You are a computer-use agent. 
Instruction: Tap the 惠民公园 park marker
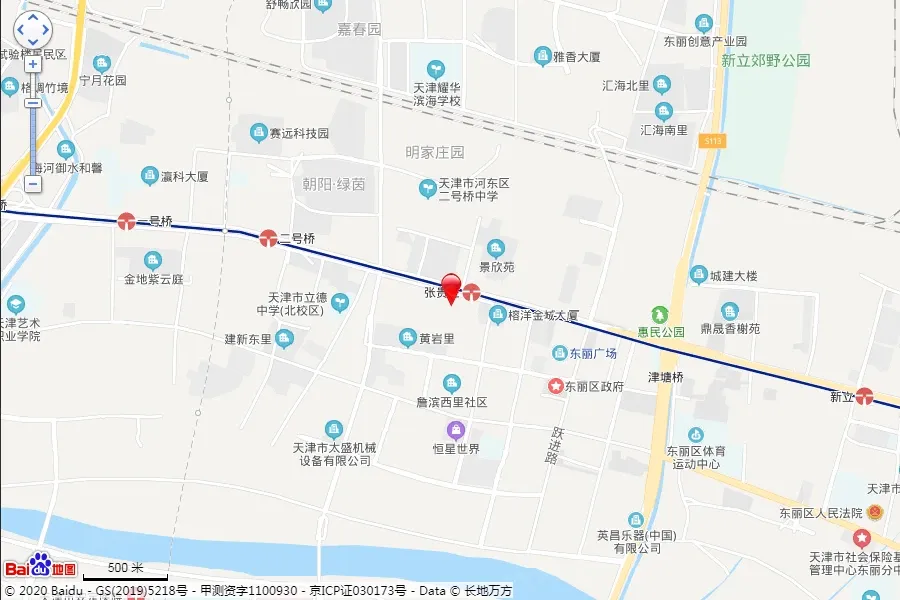[660, 314]
